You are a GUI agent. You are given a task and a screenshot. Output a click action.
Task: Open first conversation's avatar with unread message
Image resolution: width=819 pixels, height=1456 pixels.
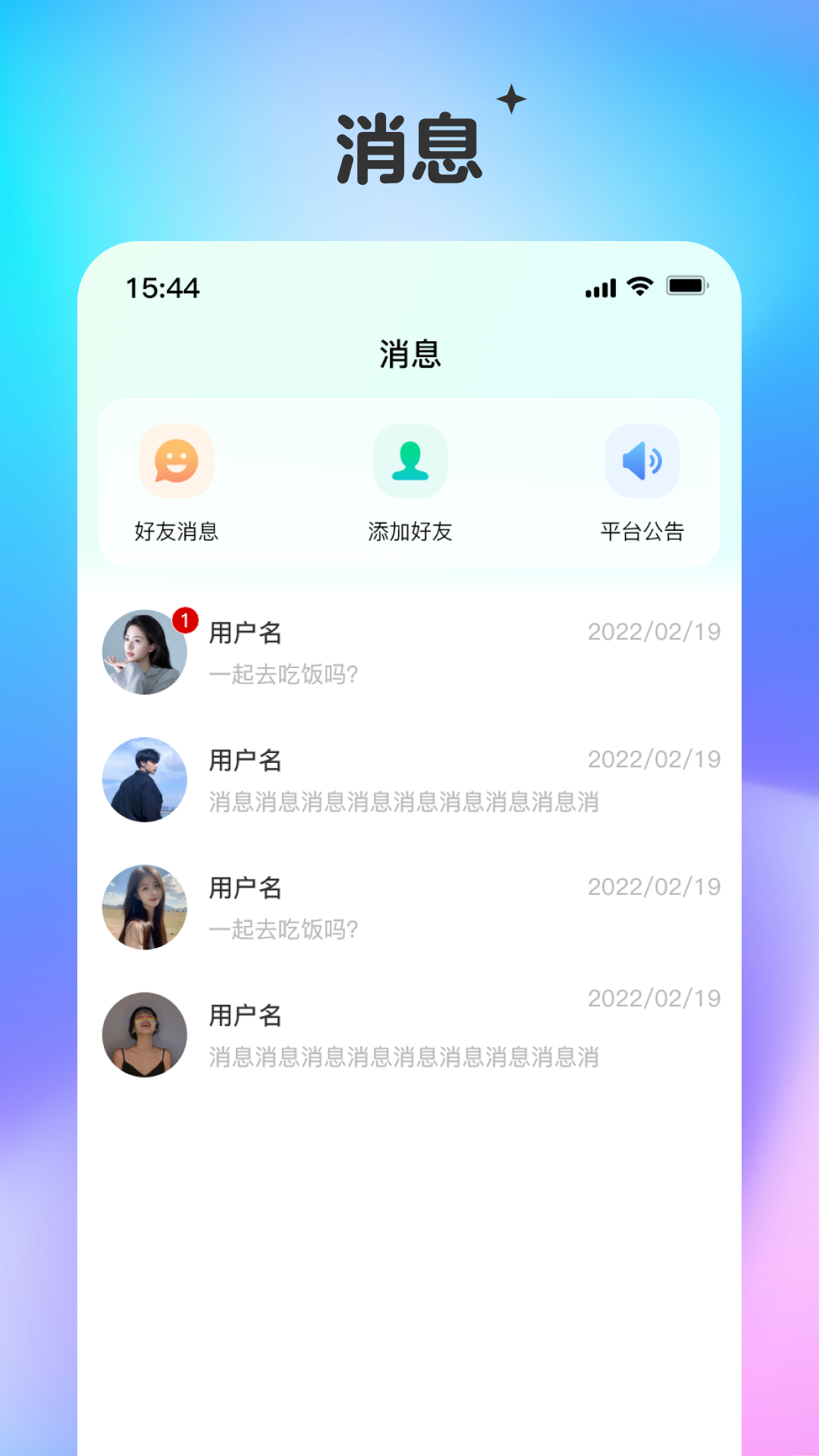coord(144,652)
